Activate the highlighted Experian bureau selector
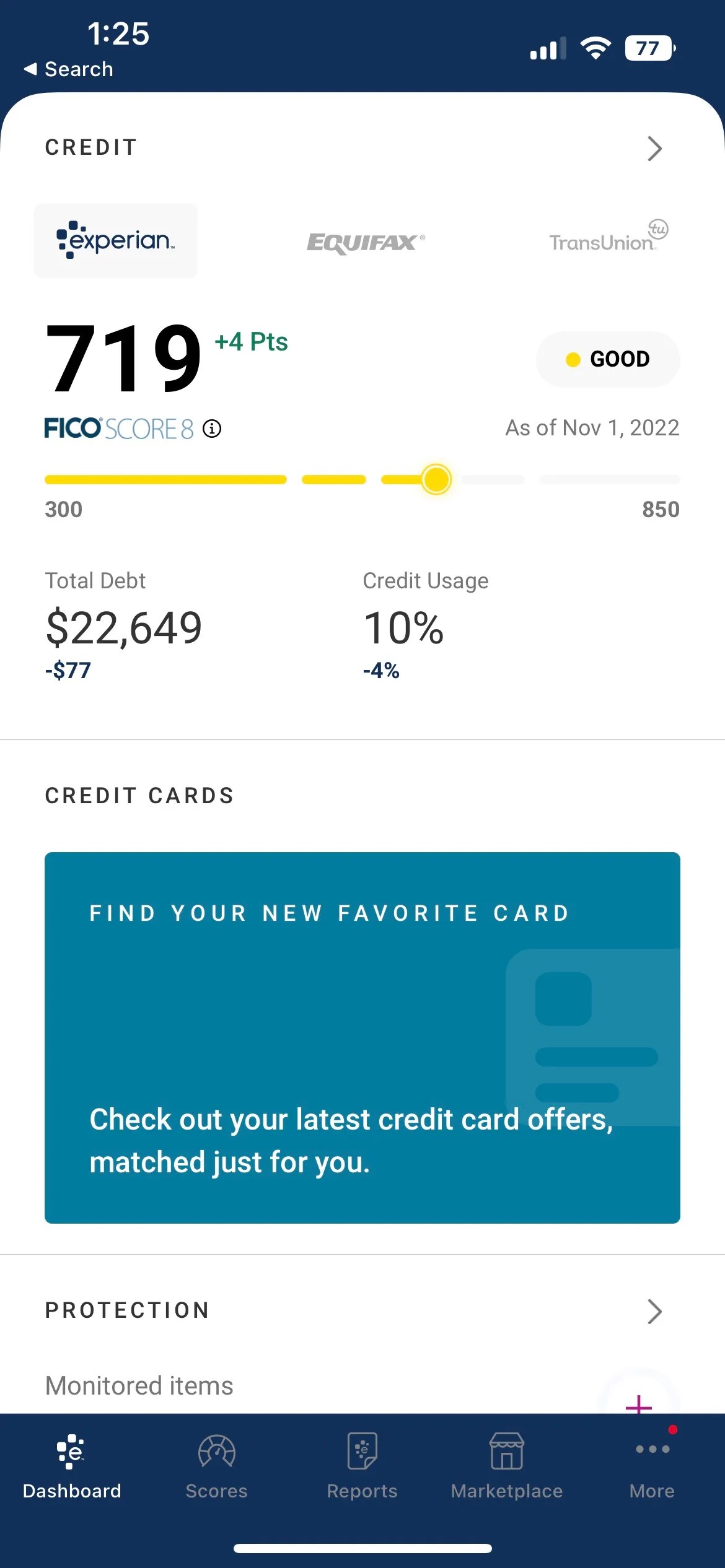Screen dimensions: 725x1568 115,241
